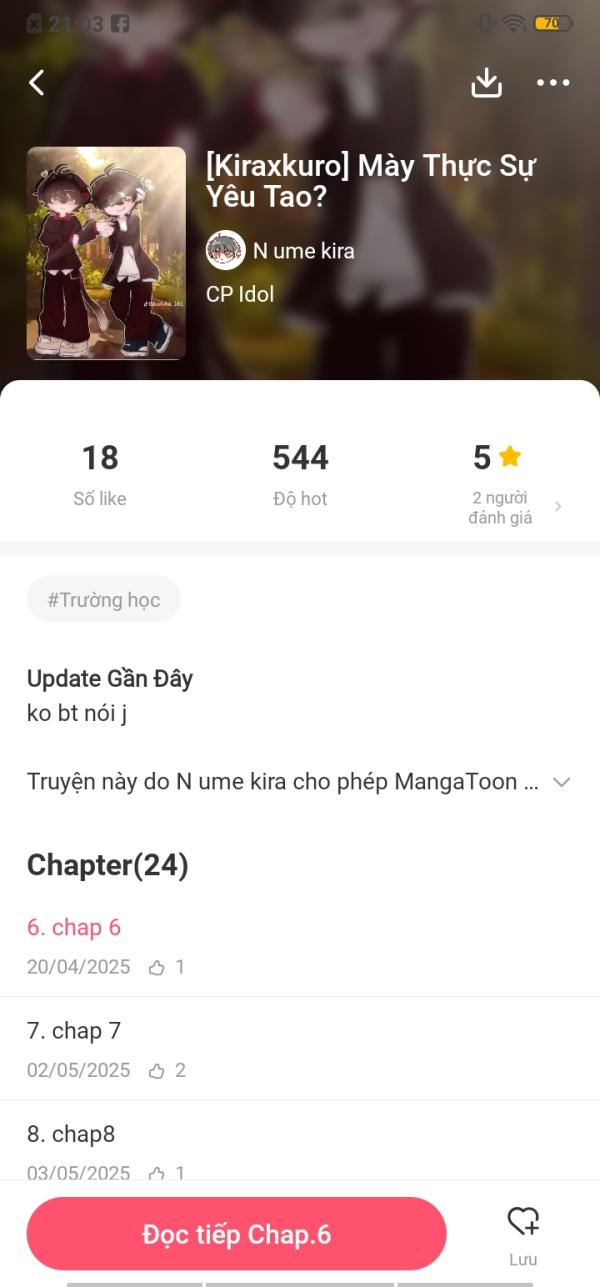This screenshot has height=1287, width=600.
Task: Download the story chapters
Action: click(x=486, y=83)
